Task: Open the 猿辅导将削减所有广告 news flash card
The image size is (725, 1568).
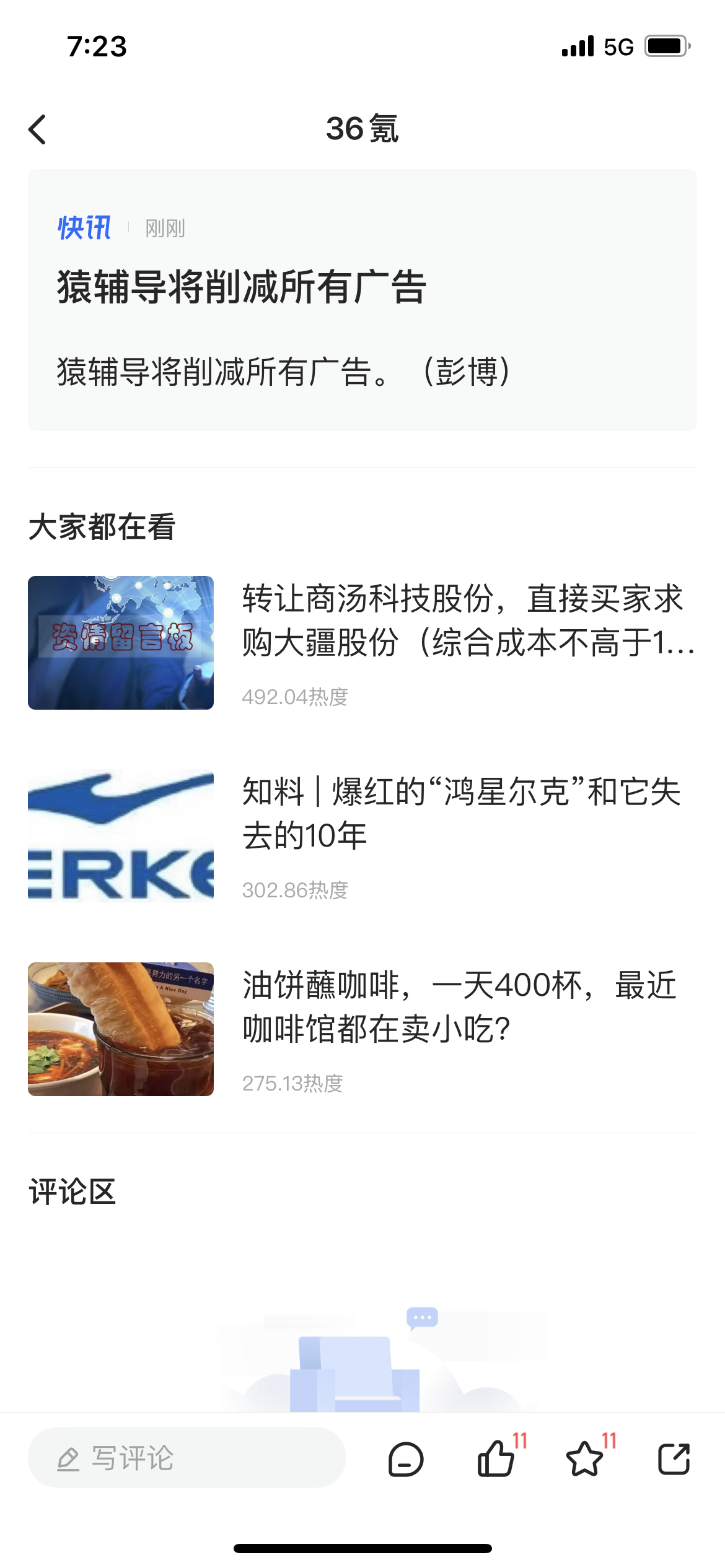Action: (x=362, y=300)
